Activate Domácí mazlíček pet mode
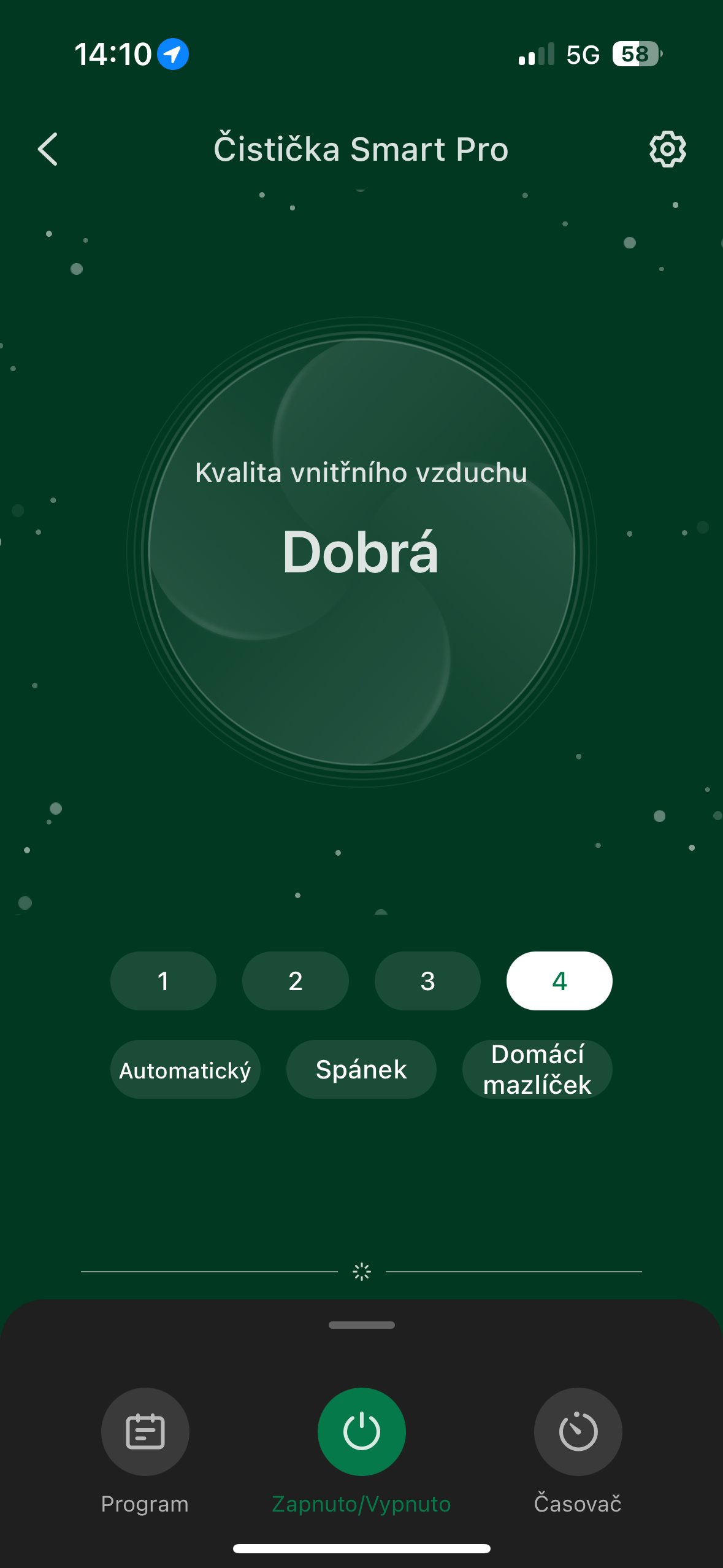The width and height of the screenshot is (723, 1568). [x=537, y=1069]
